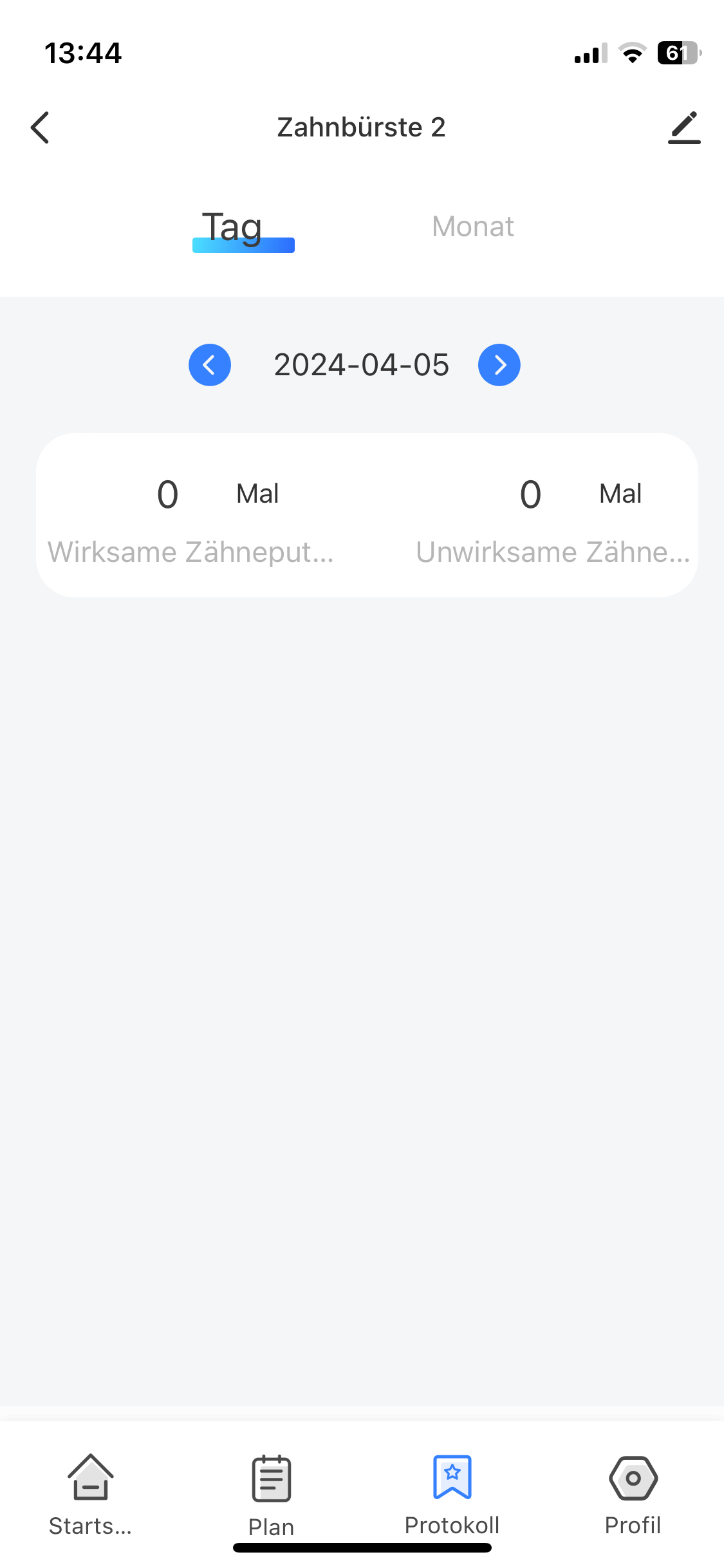The width and height of the screenshot is (724, 1568).
Task: Switch to the Monat view
Action: [x=472, y=227]
